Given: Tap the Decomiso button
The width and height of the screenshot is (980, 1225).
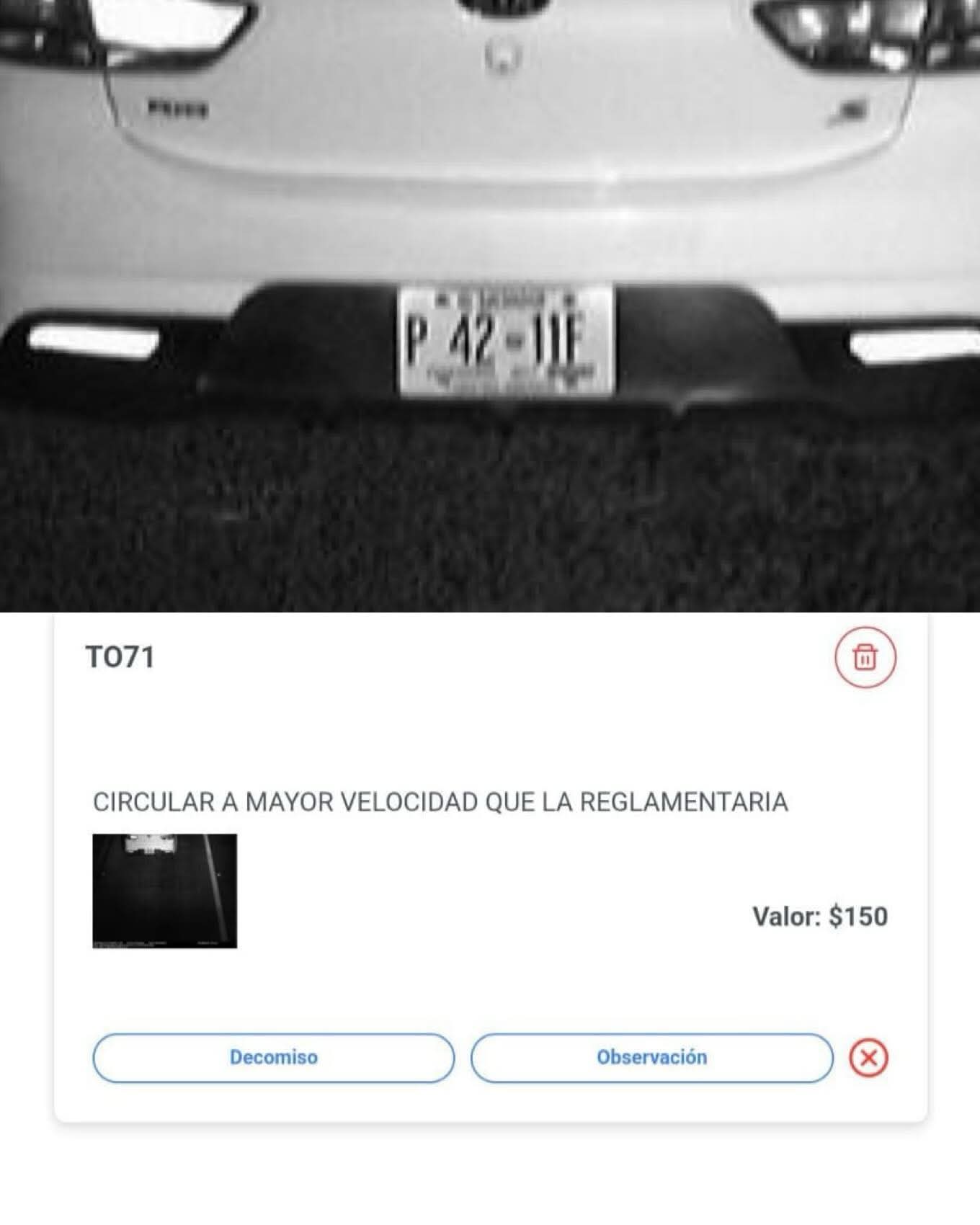Looking at the screenshot, I should pos(273,1057).
